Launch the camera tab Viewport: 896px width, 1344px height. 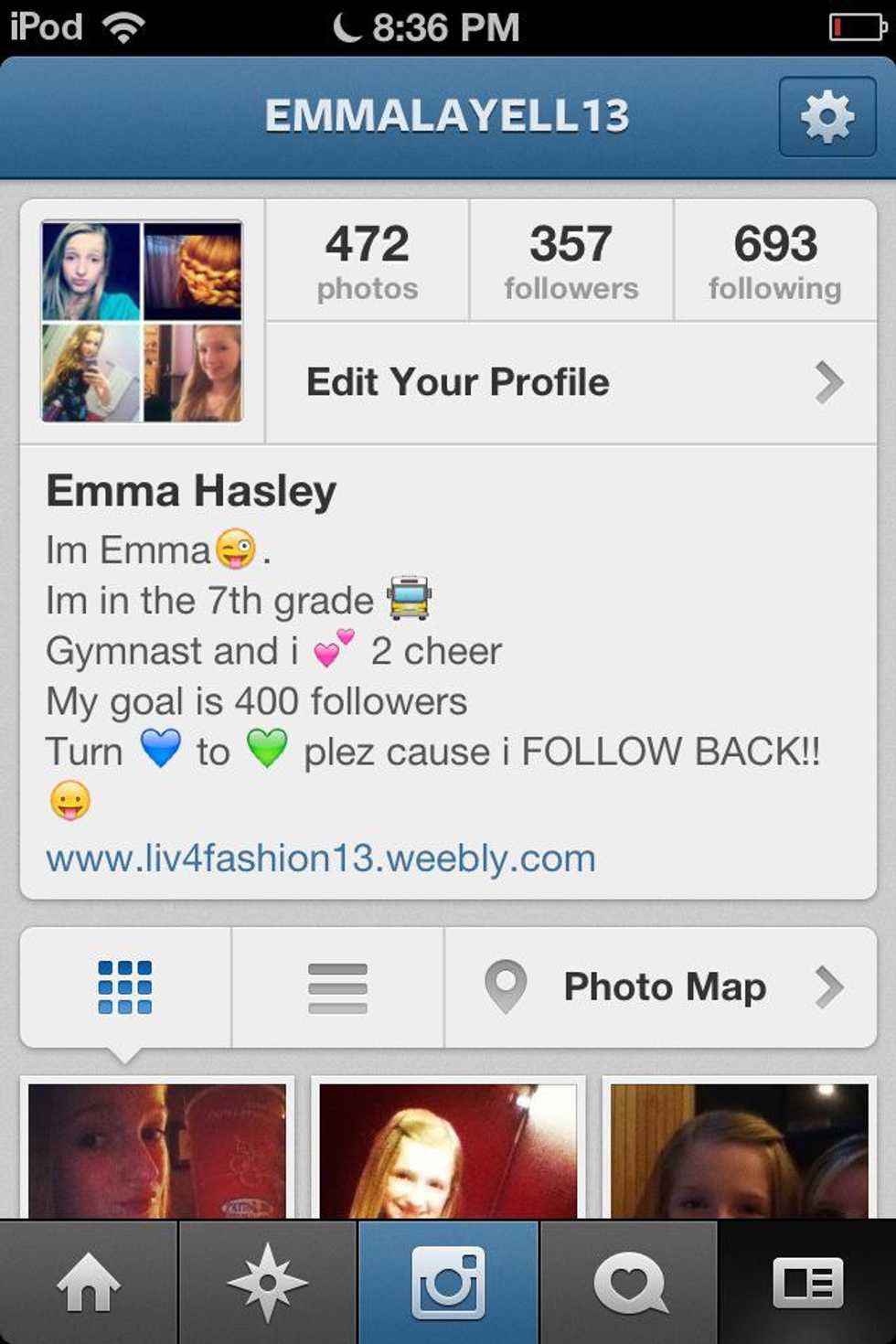coord(448,1283)
